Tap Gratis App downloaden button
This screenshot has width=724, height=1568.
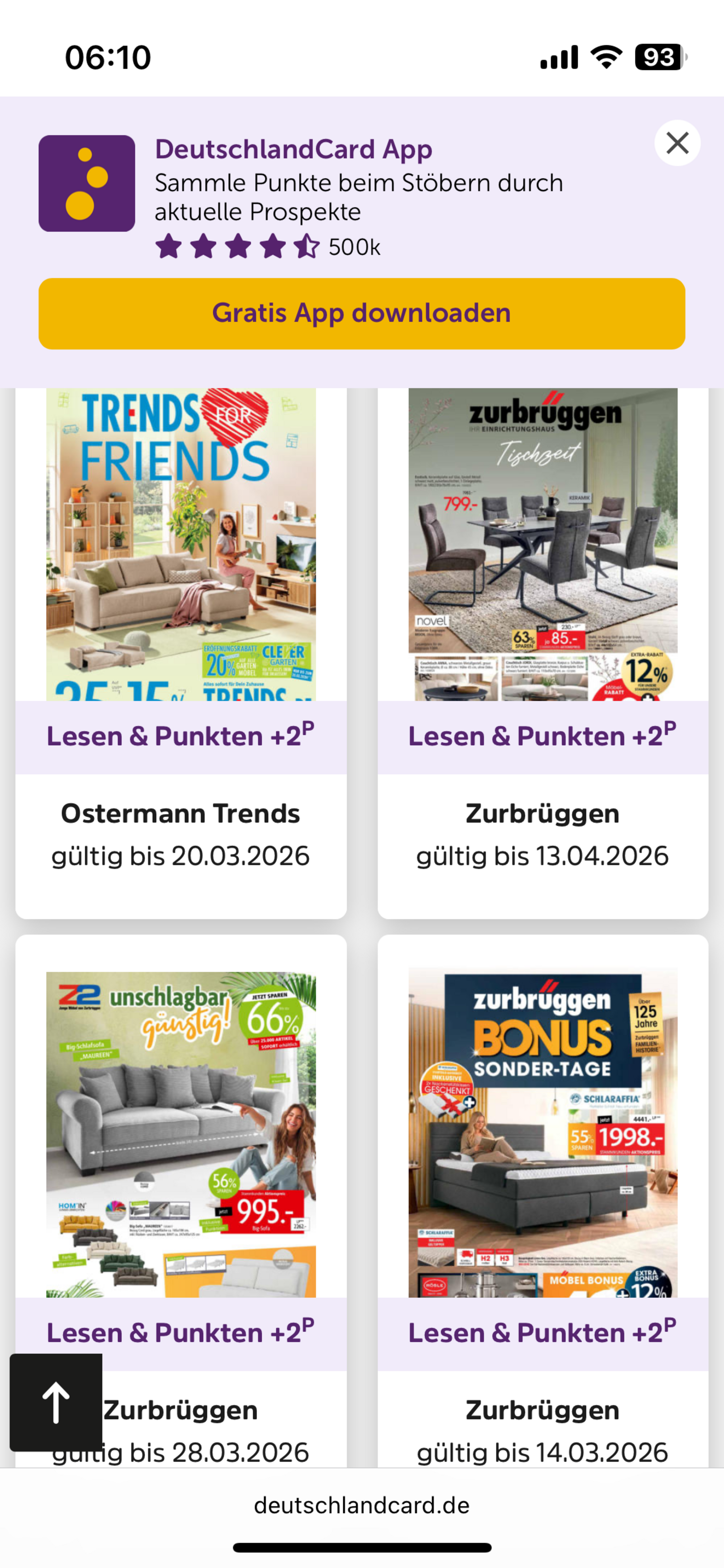[361, 314]
